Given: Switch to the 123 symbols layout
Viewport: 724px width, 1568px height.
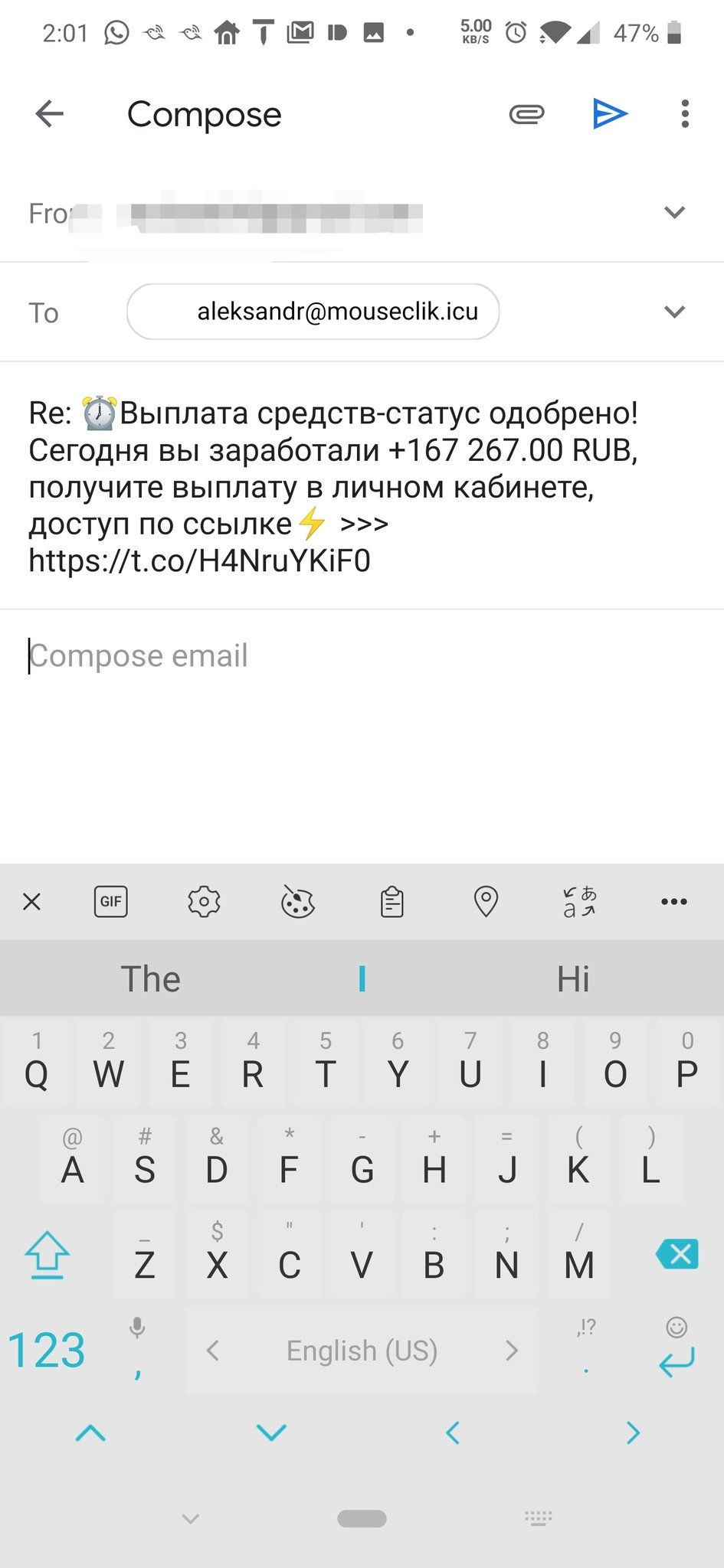Looking at the screenshot, I should 47,1350.
